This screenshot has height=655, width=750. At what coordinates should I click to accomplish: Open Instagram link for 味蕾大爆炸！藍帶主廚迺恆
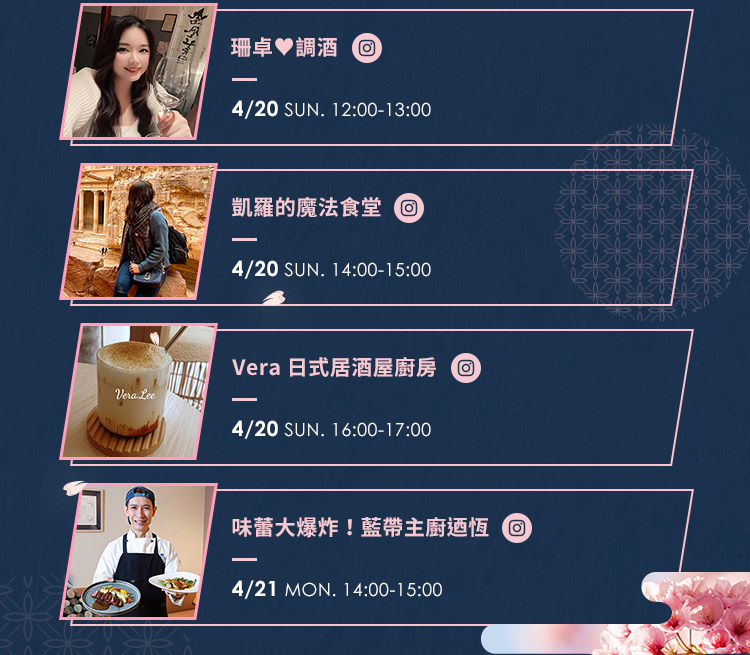516,528
